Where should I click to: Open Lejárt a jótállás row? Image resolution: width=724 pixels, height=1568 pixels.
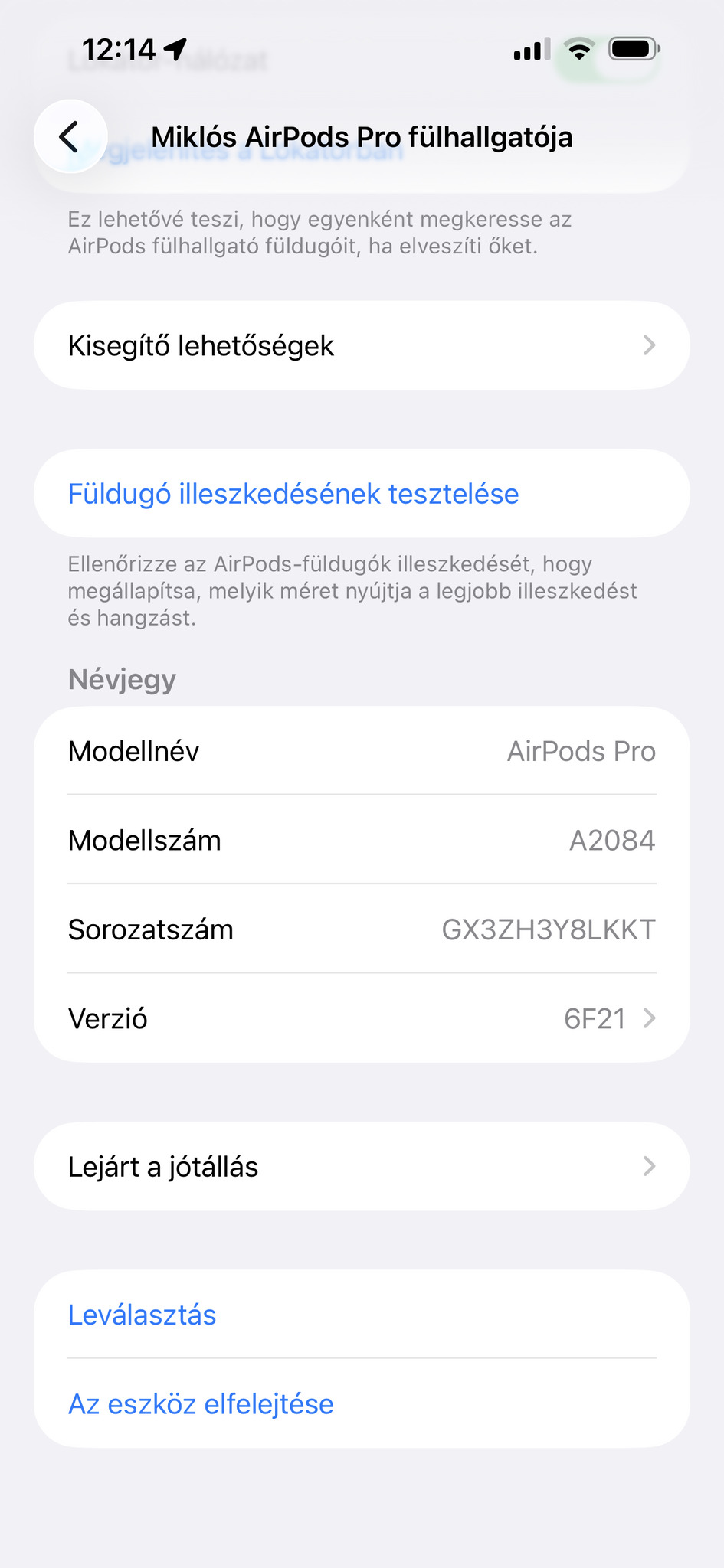pyautogui.click(x=362, y=1166)
